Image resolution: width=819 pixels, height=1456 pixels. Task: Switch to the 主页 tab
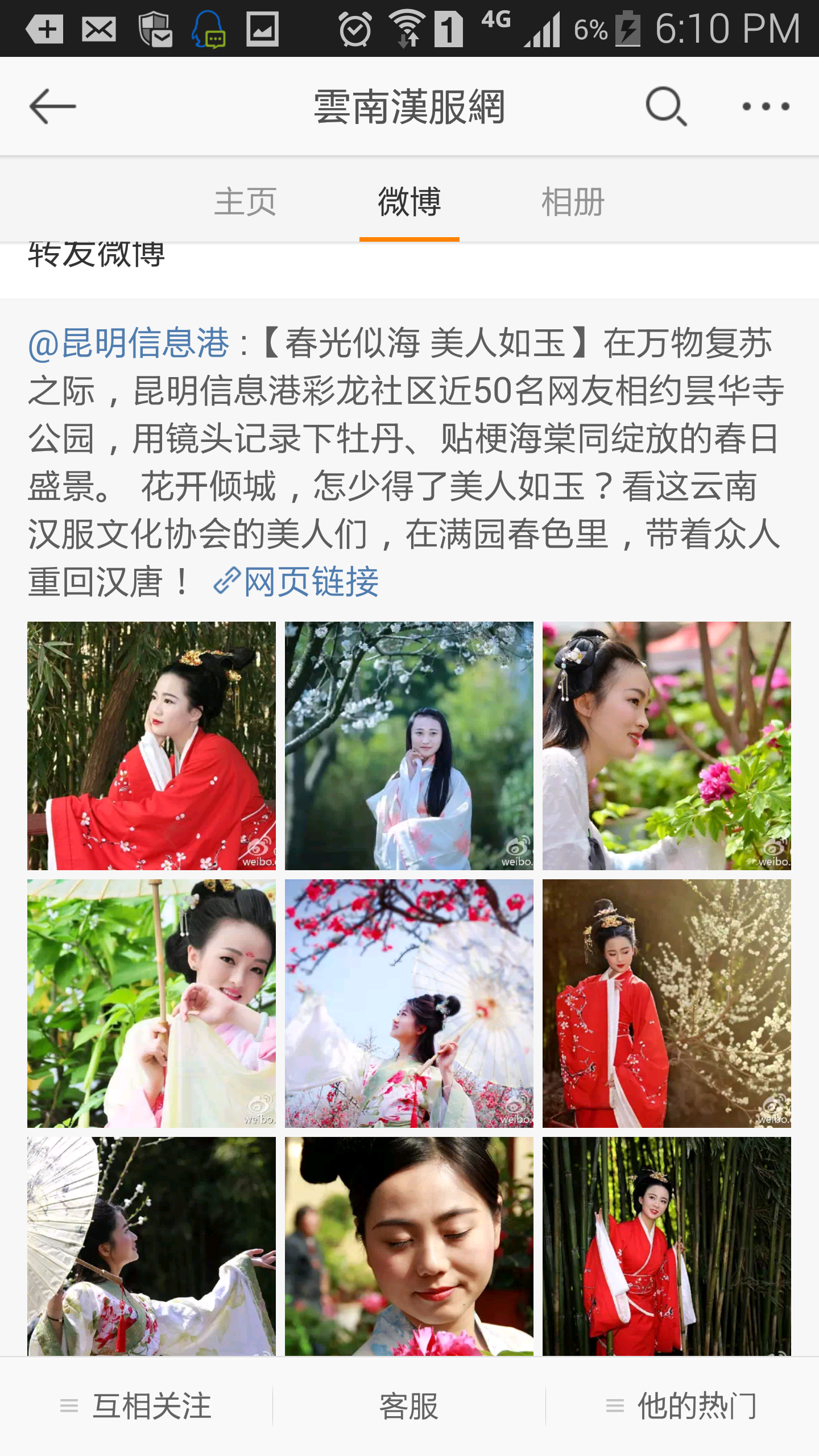click(x=245, y=201)
